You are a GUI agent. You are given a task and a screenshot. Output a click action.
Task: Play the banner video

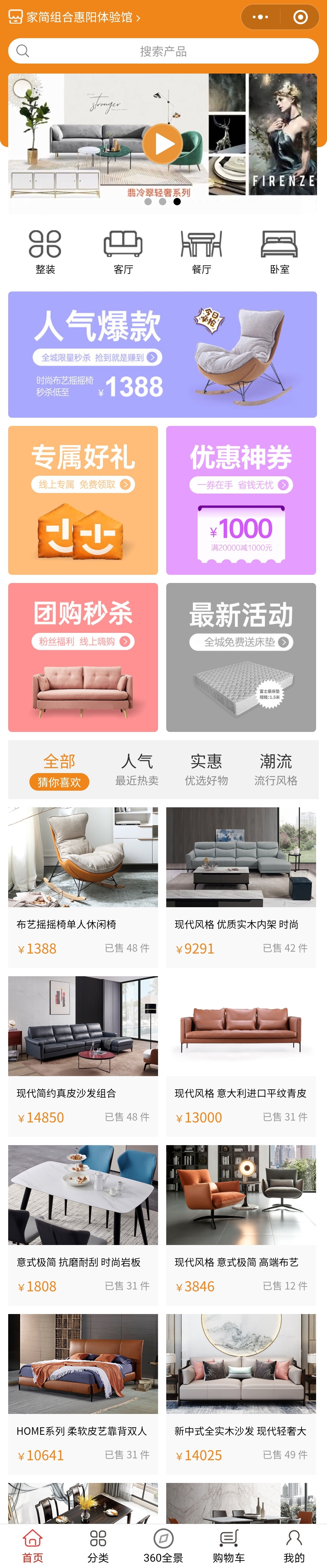point(163,144)
